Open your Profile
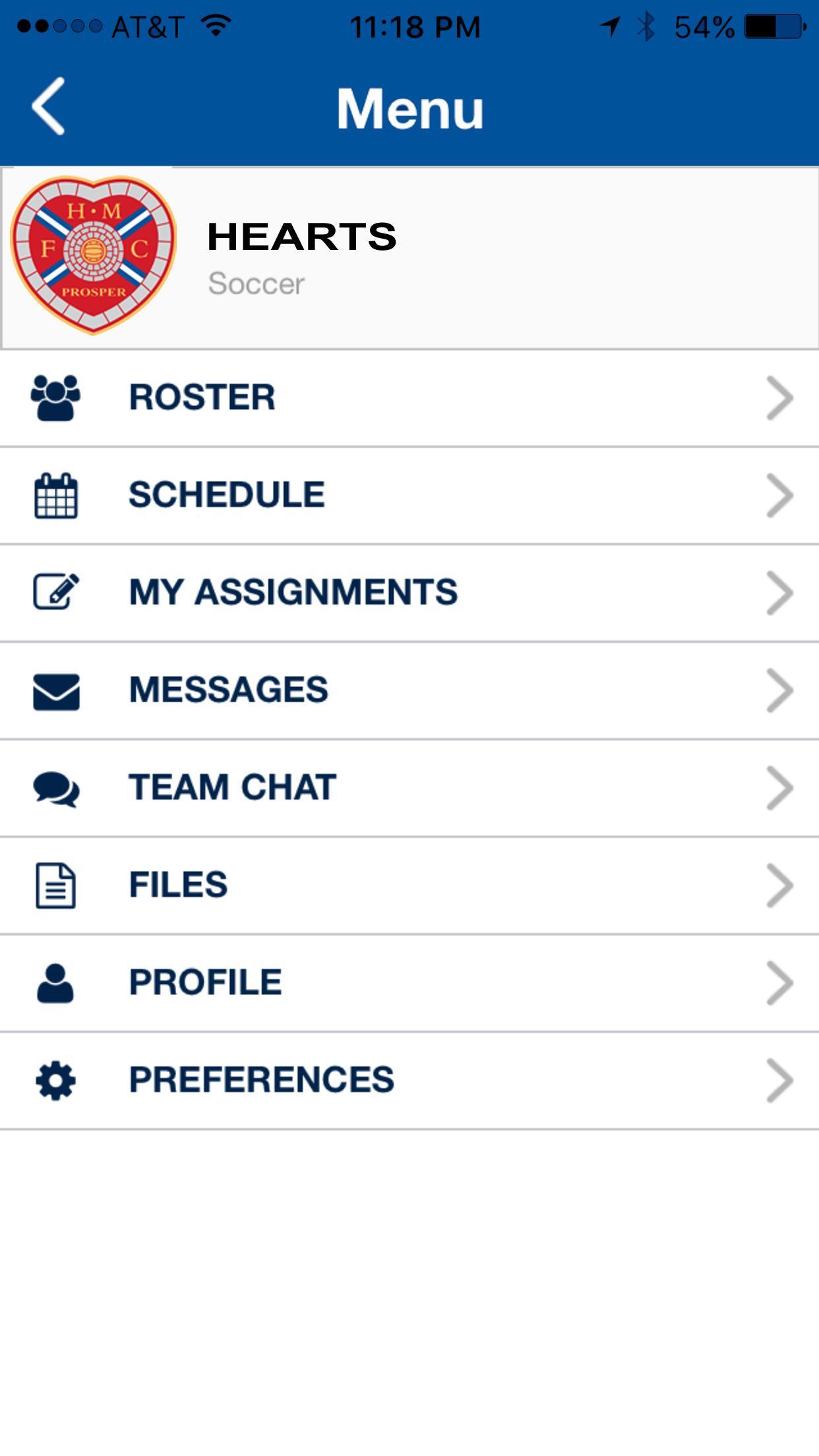The width and height of the screenshot is (819, 1456). [409, 983]
